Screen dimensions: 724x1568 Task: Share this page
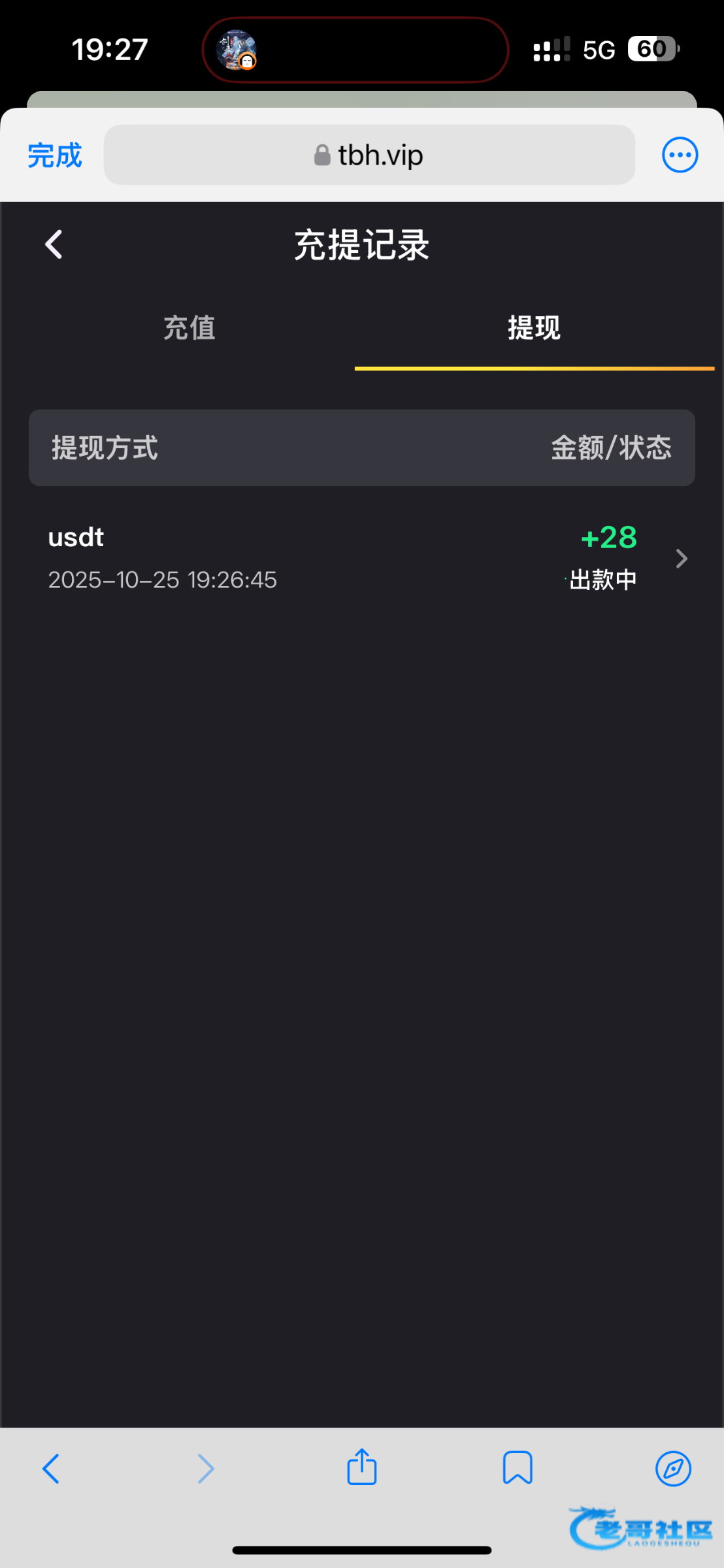pos(362,1467)
